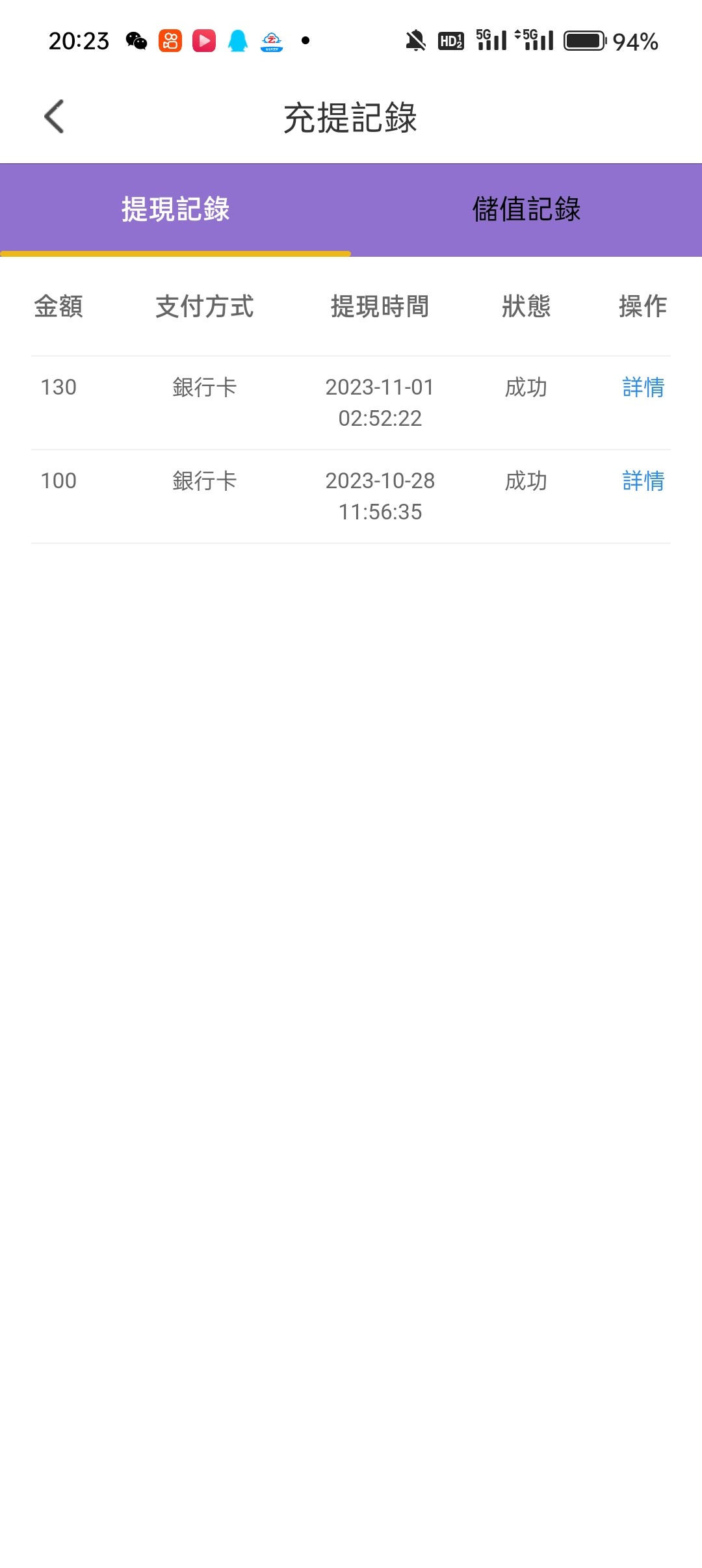The width and height of the screenshot is (702, 1568).
Task: Open the Kuaishou status bar icon
Action: point(170,41)
